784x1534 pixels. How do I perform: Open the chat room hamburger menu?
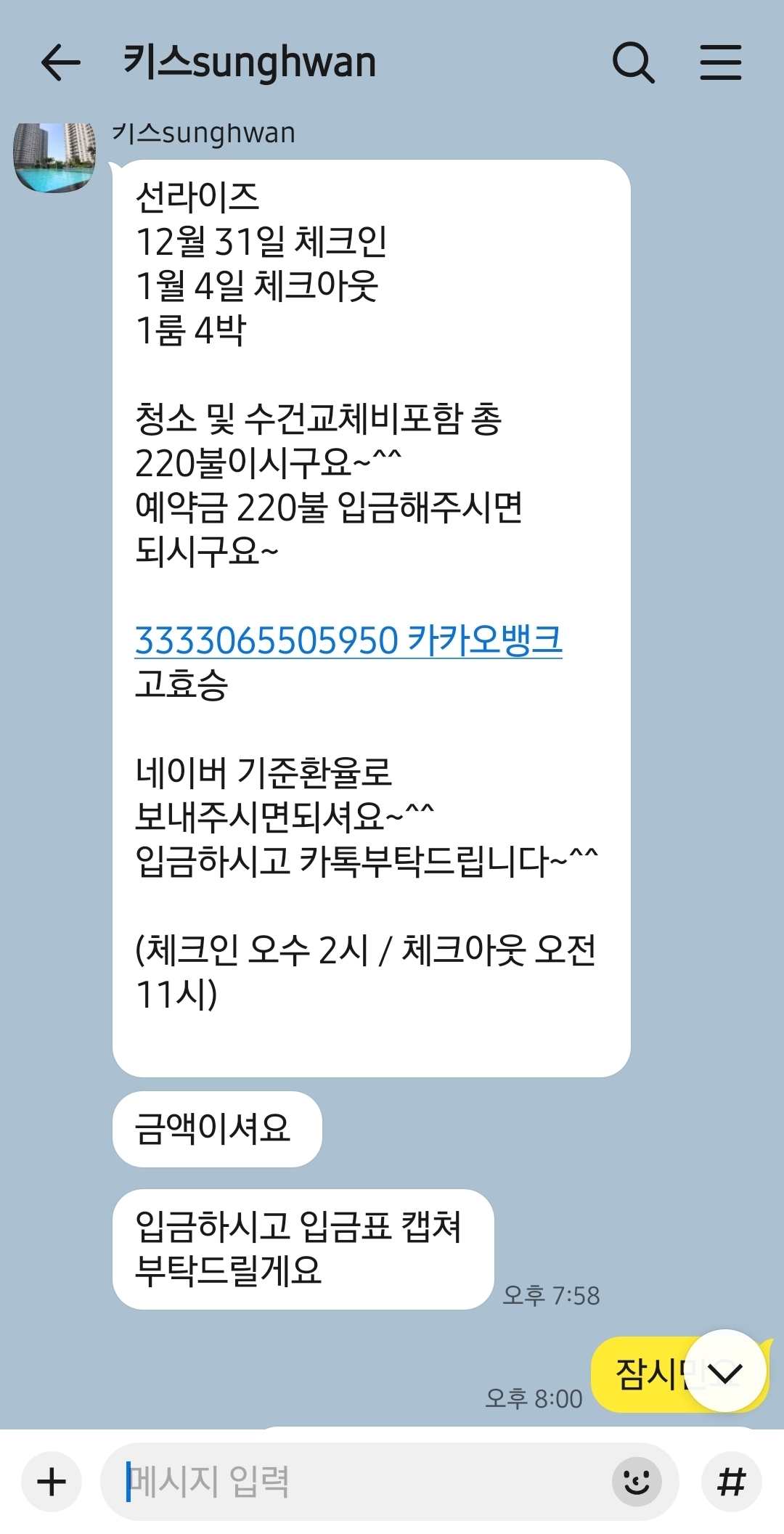pyautogui.click(x=720, y=62)
